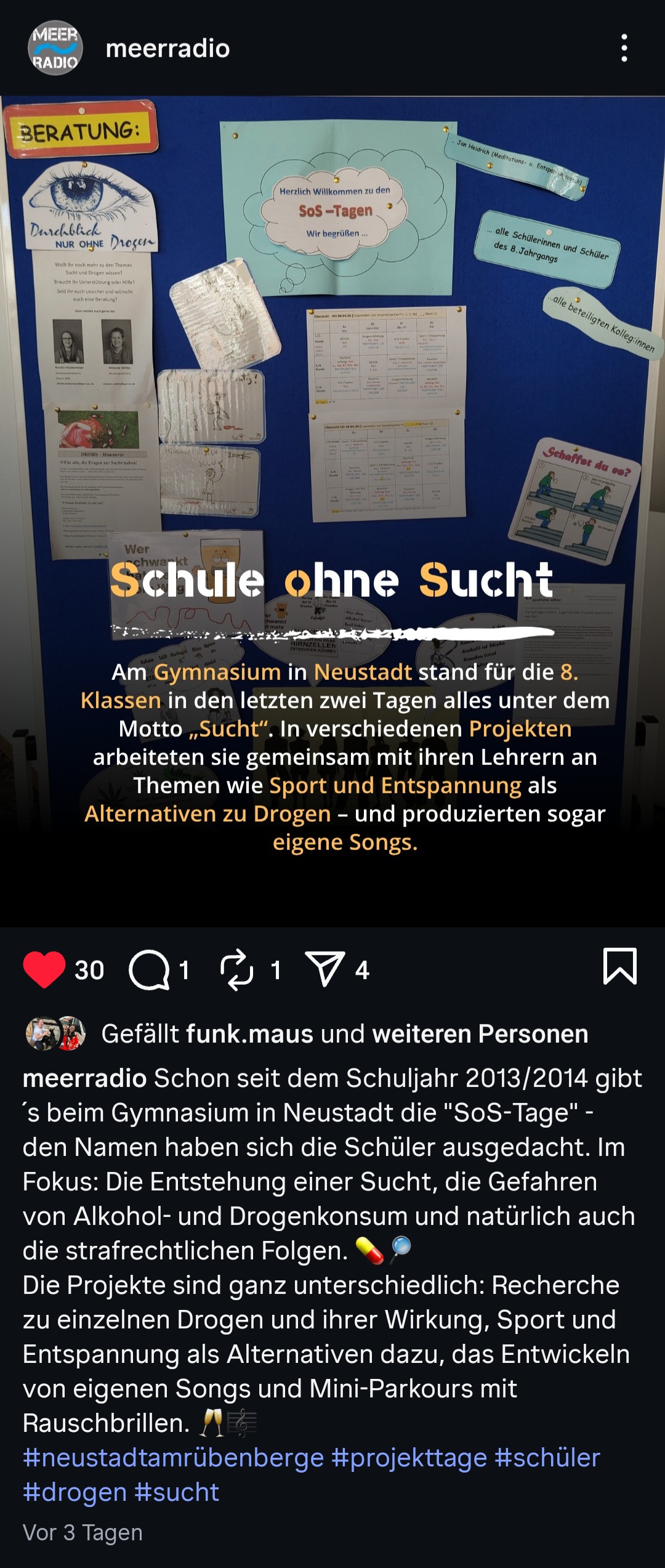Repost this post with the arrows icon

pos(237,970)
